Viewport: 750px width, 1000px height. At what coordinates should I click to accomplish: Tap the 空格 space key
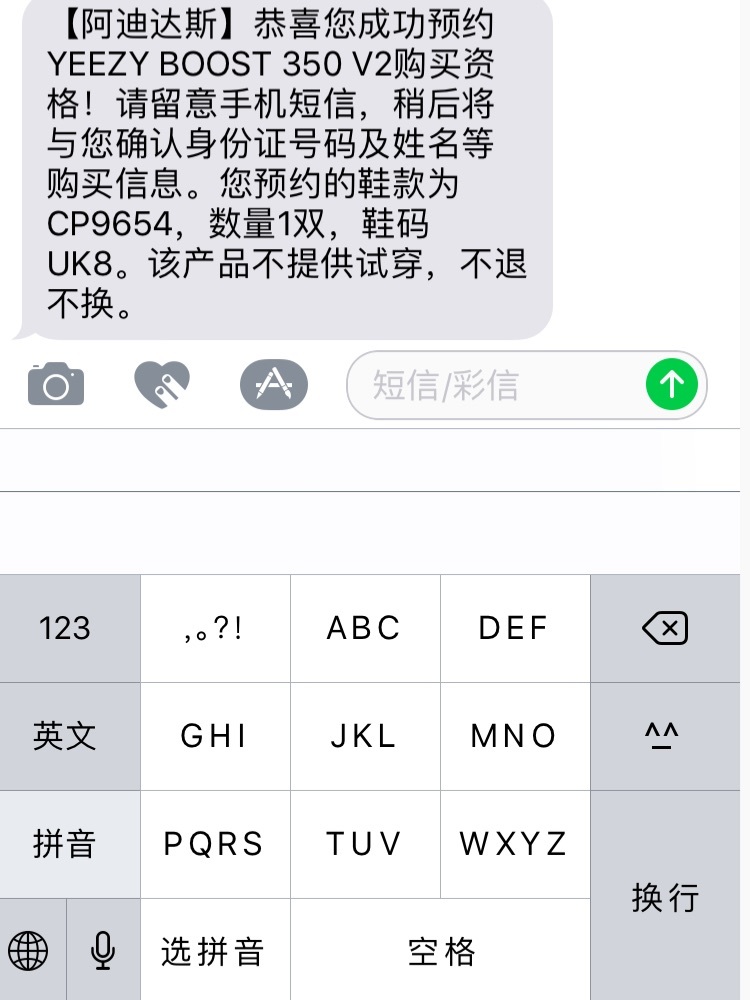tap(441, 951)
